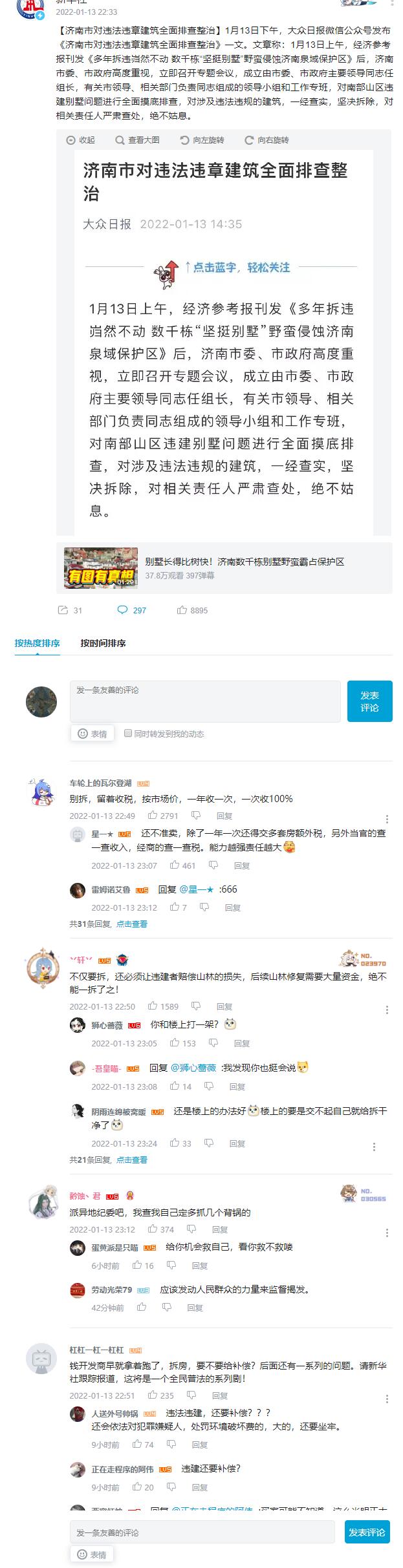403x1568 pixels.
Task: Expand the 共31条回复 点击查看 replies
Action: tap(131, 924)
